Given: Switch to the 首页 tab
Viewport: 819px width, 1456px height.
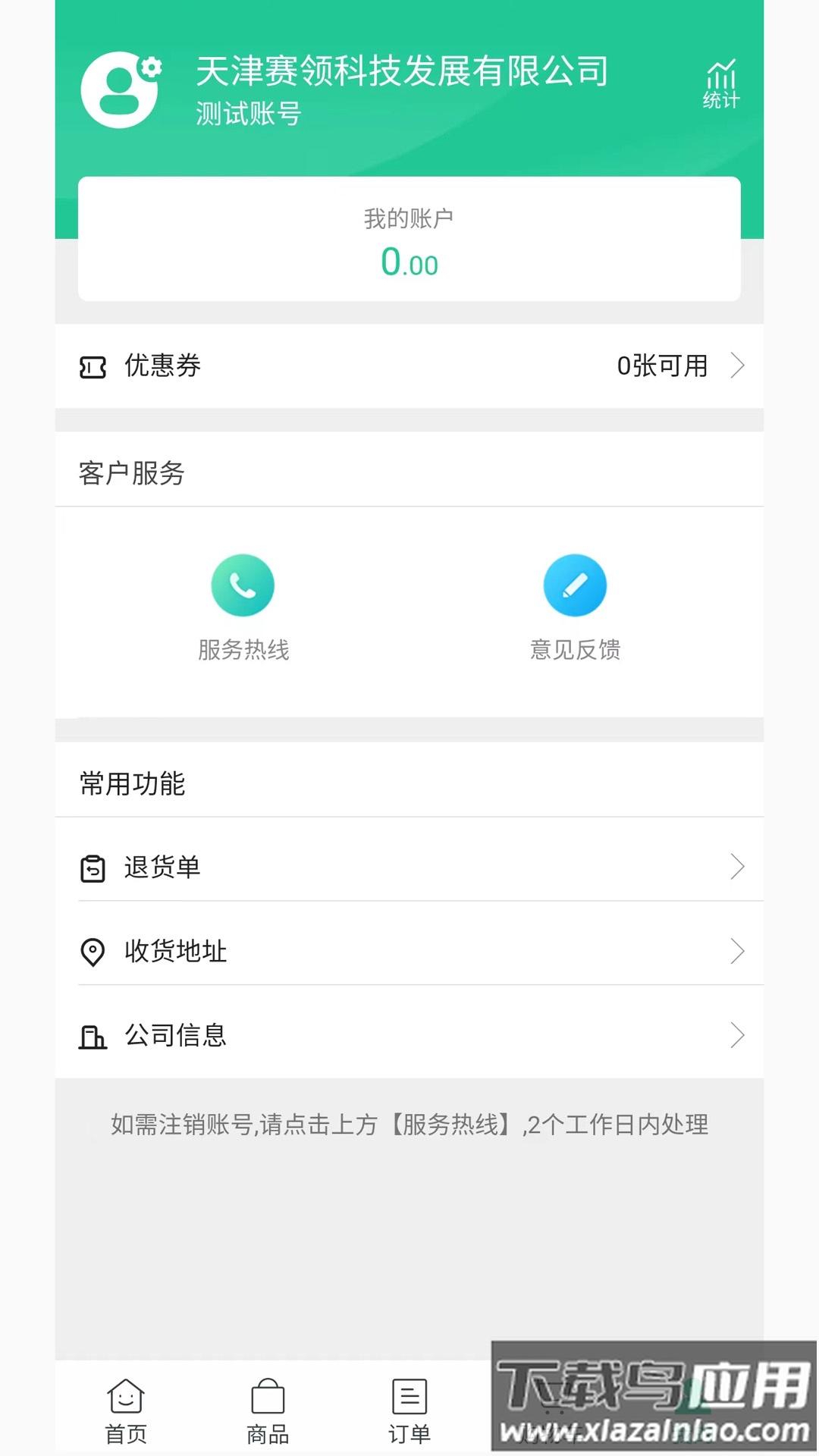Looking at the screenshot, I should point(127,1412).
